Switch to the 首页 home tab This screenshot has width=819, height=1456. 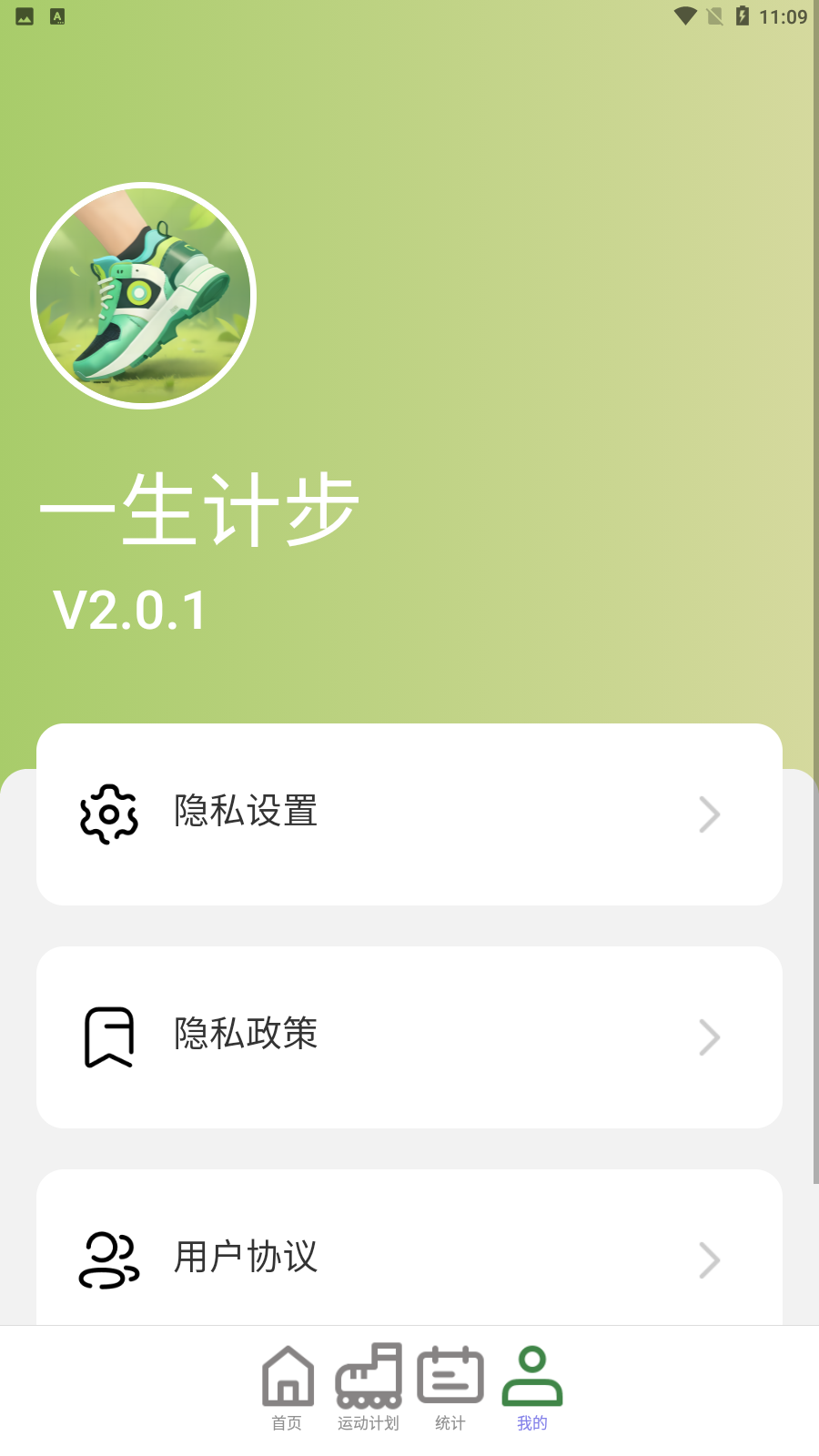[288, 1388]
